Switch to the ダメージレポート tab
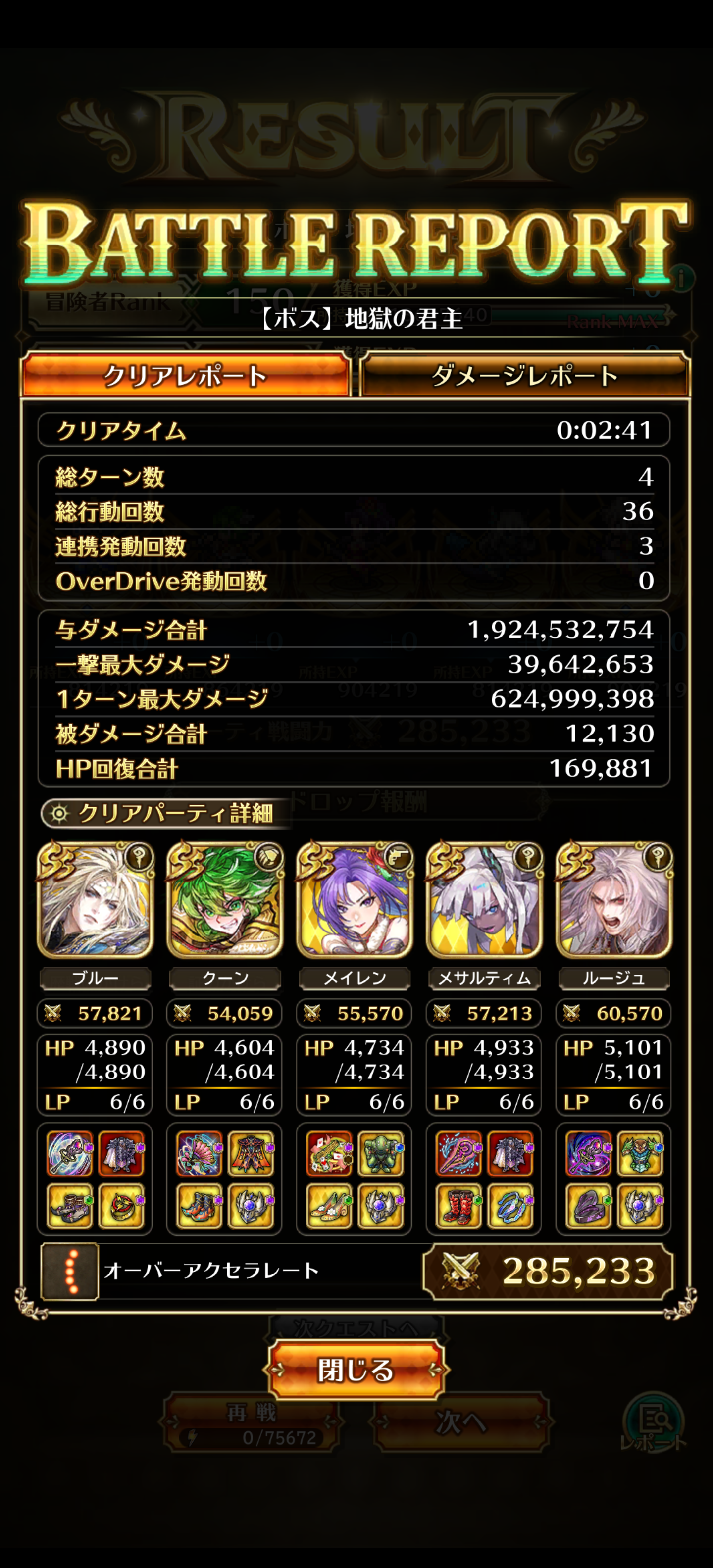 [524, 376]
